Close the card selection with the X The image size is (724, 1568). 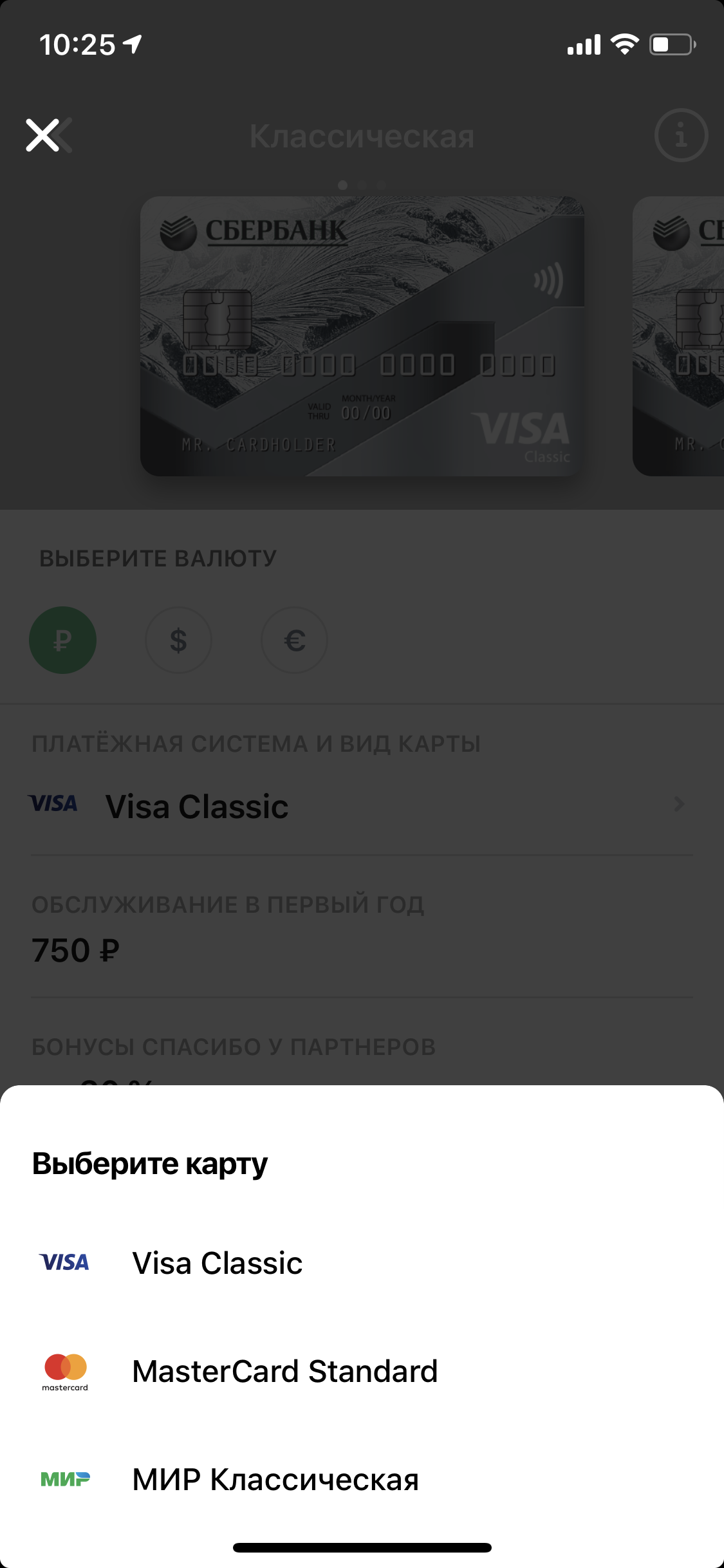click(x=42, y=135)
